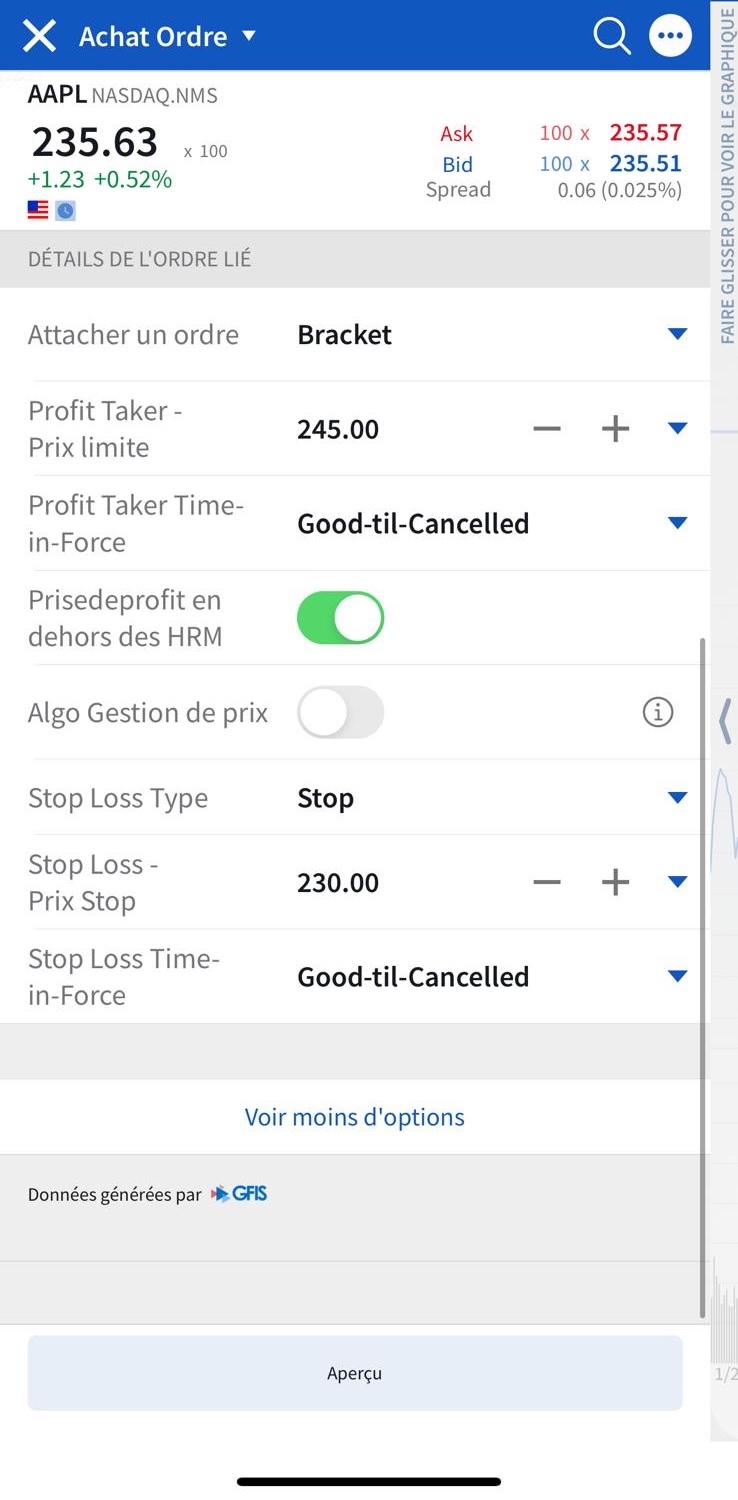
Task: Decrease the Stop Loss stop price
Action: (547, 882)
